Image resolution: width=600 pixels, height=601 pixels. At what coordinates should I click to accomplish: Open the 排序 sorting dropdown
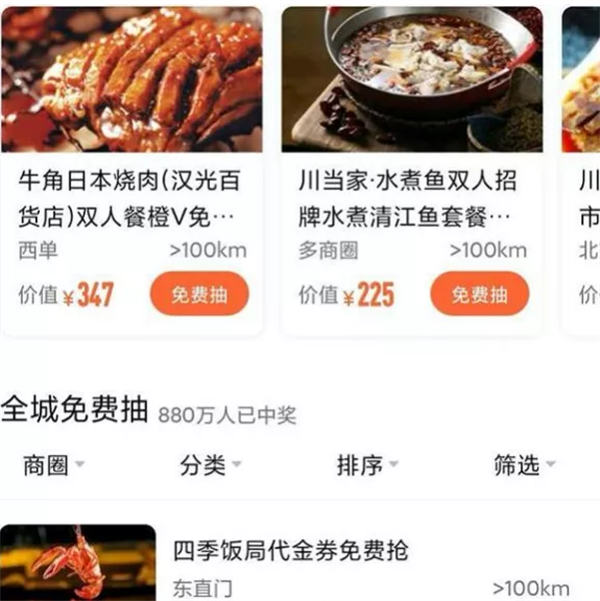(x=367, y=465)
